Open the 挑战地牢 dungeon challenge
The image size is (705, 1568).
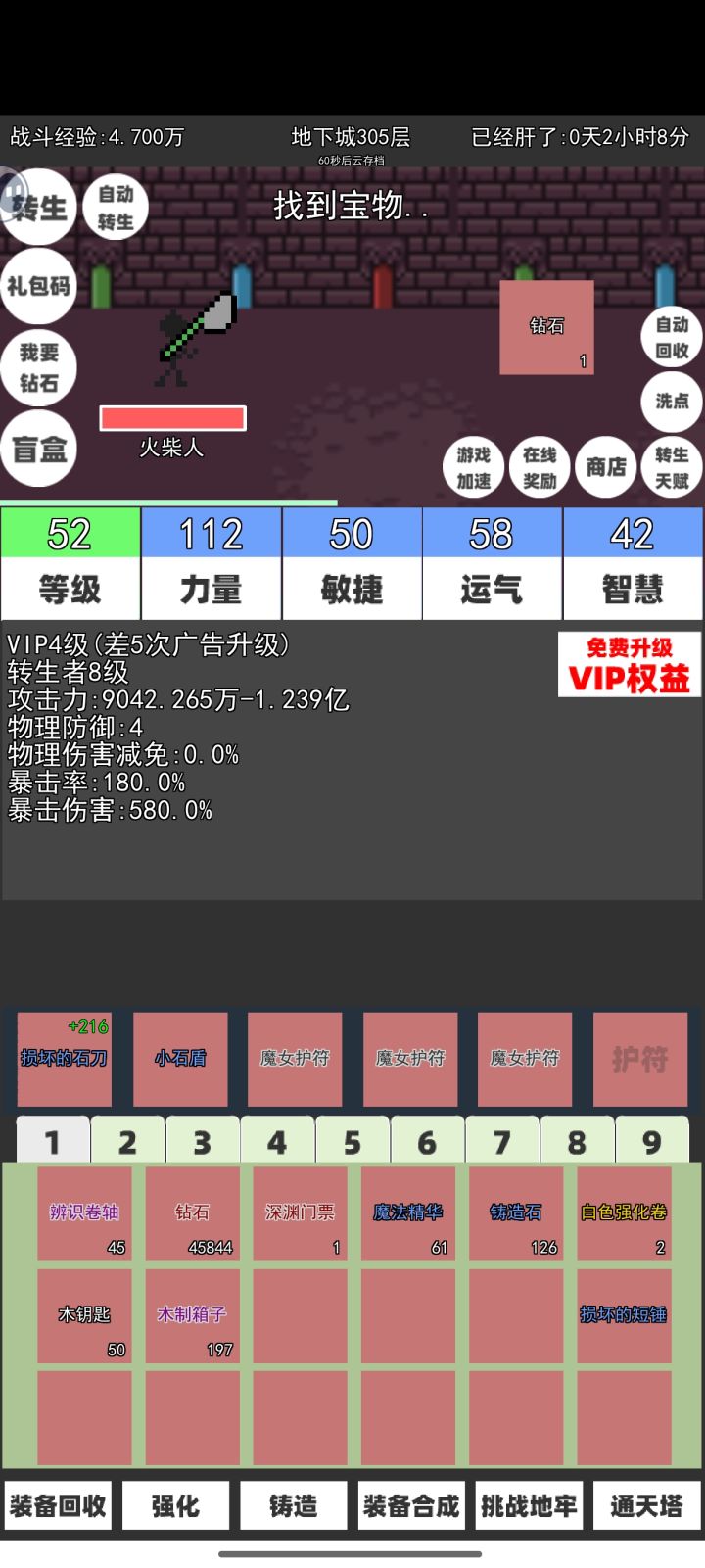point(528,1505)
